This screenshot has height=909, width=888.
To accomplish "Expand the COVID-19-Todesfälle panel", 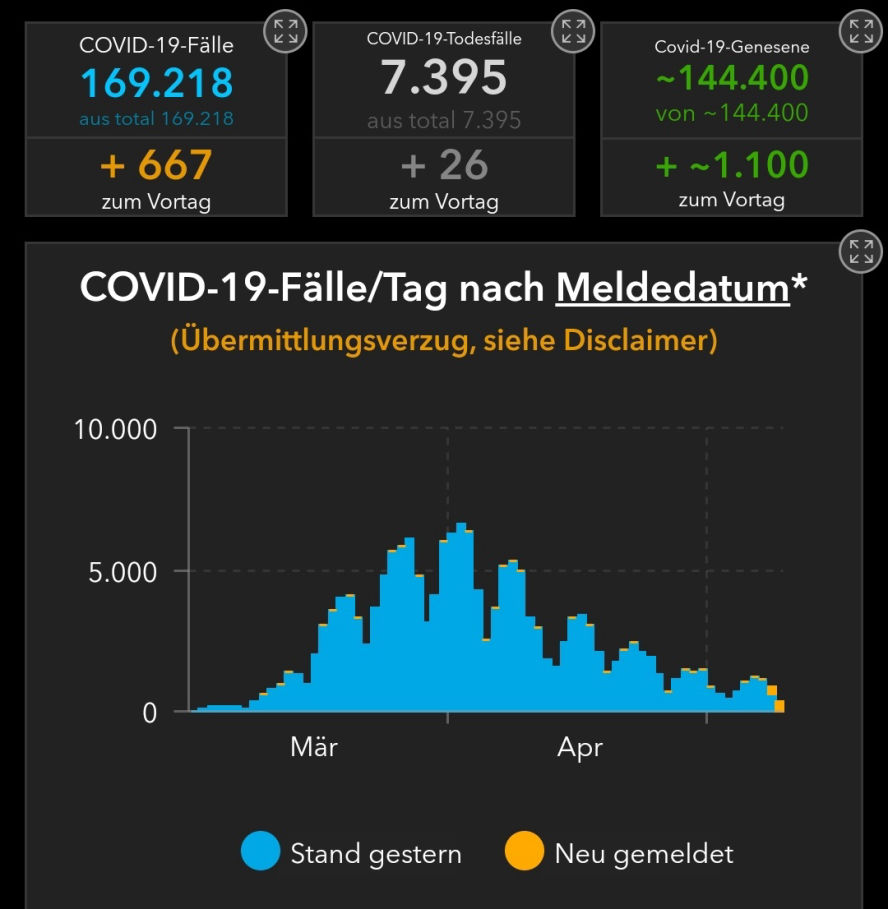I will tap(573, 31).
